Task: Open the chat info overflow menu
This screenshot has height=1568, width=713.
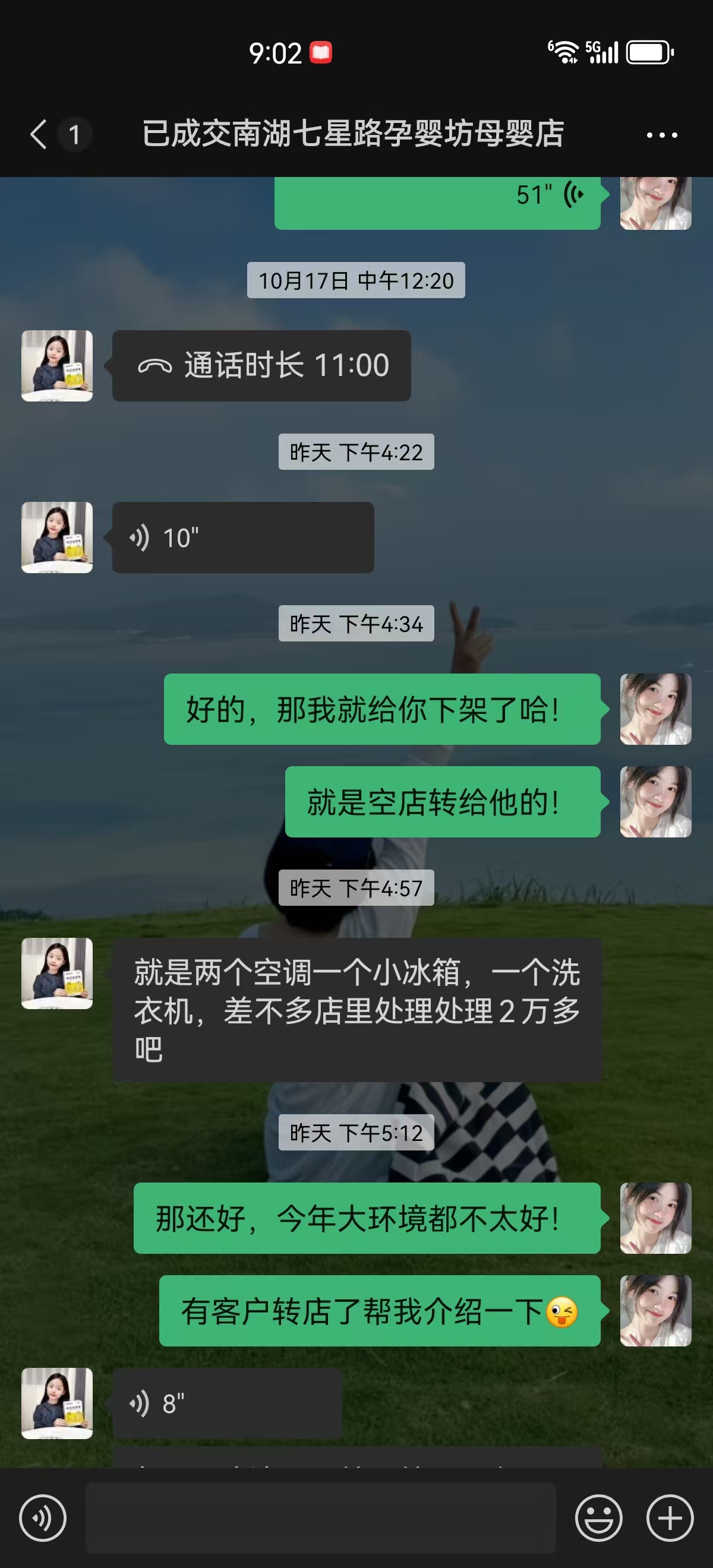Action: 661,134
